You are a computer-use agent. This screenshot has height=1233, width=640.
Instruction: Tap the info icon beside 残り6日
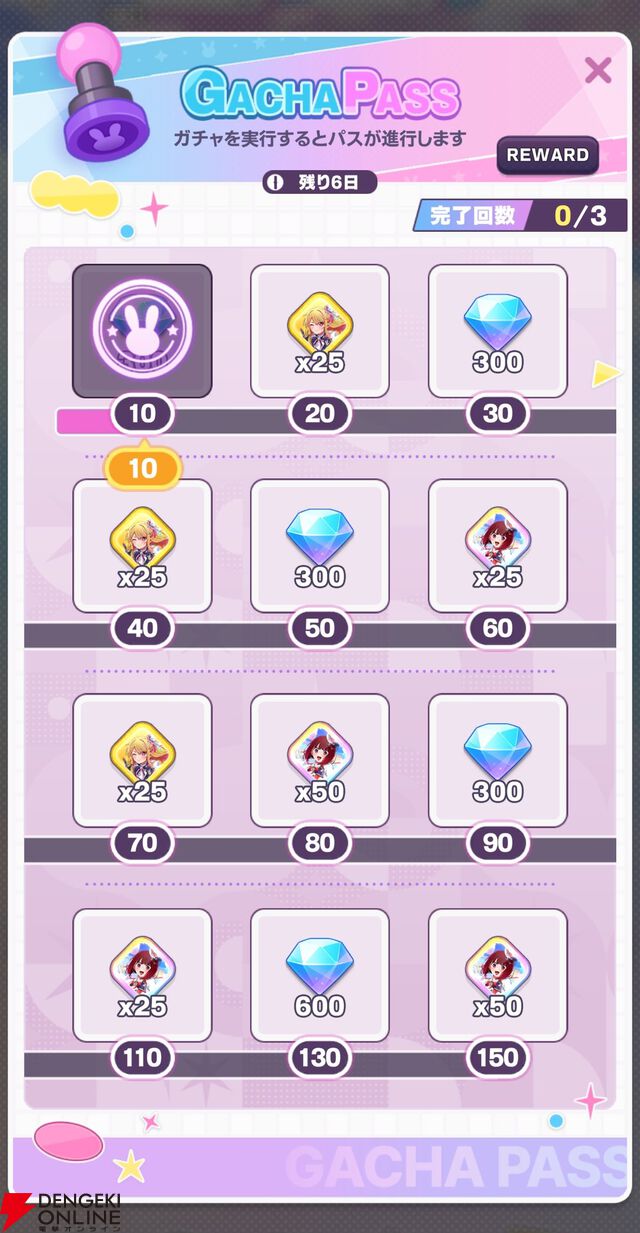(x=274, y=182)
